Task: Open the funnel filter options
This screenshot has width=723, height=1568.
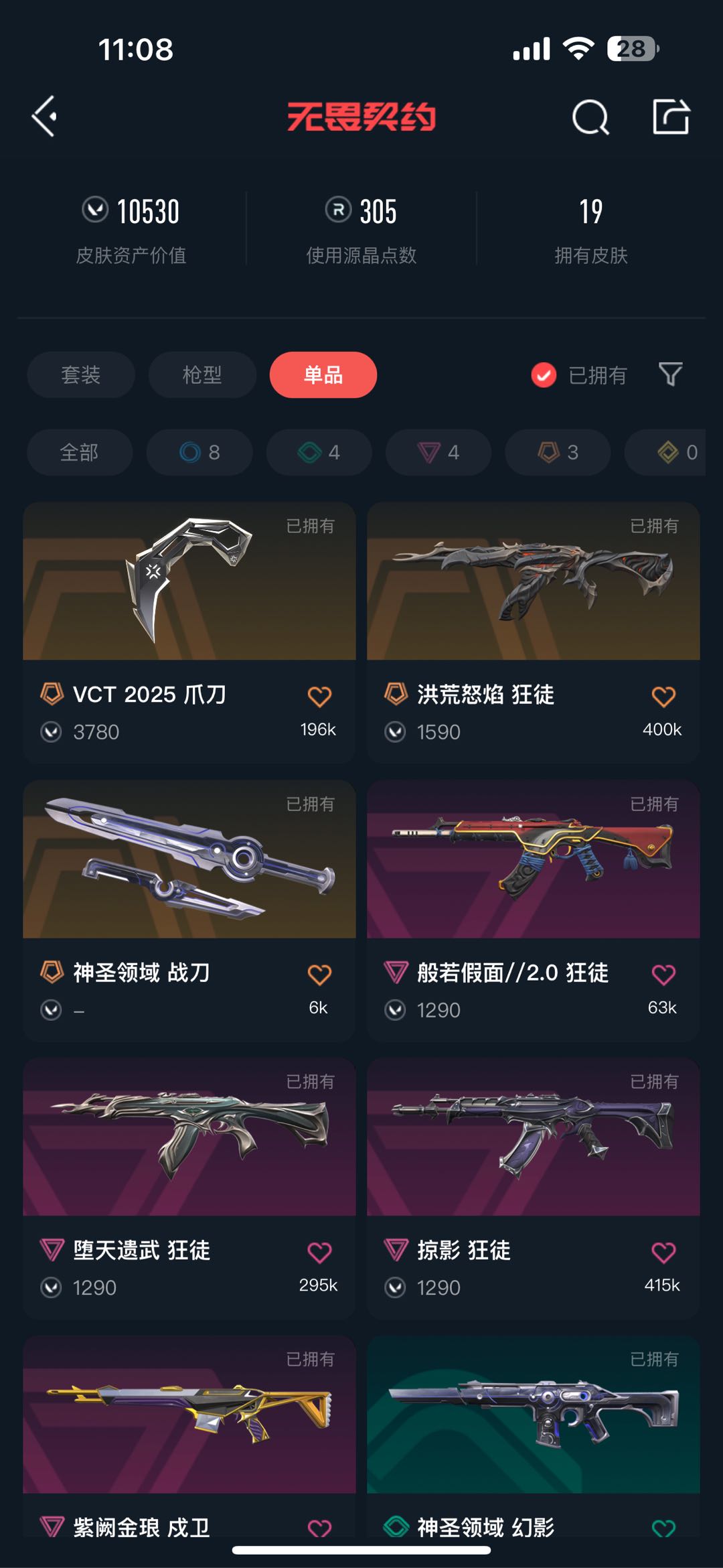Action: pos(671,374)
